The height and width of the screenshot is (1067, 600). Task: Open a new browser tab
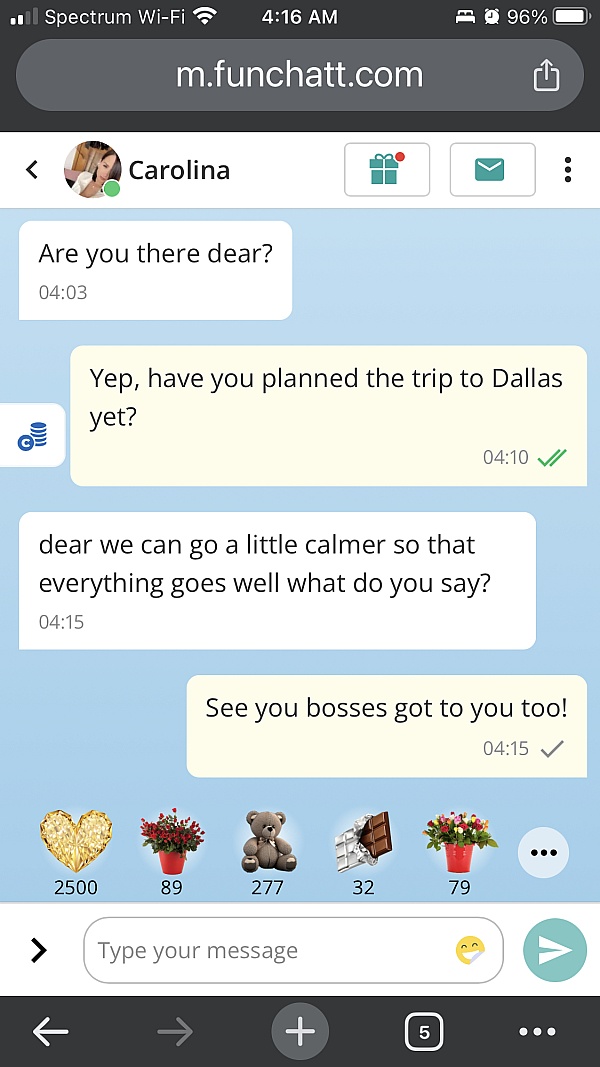[300, 1032]
